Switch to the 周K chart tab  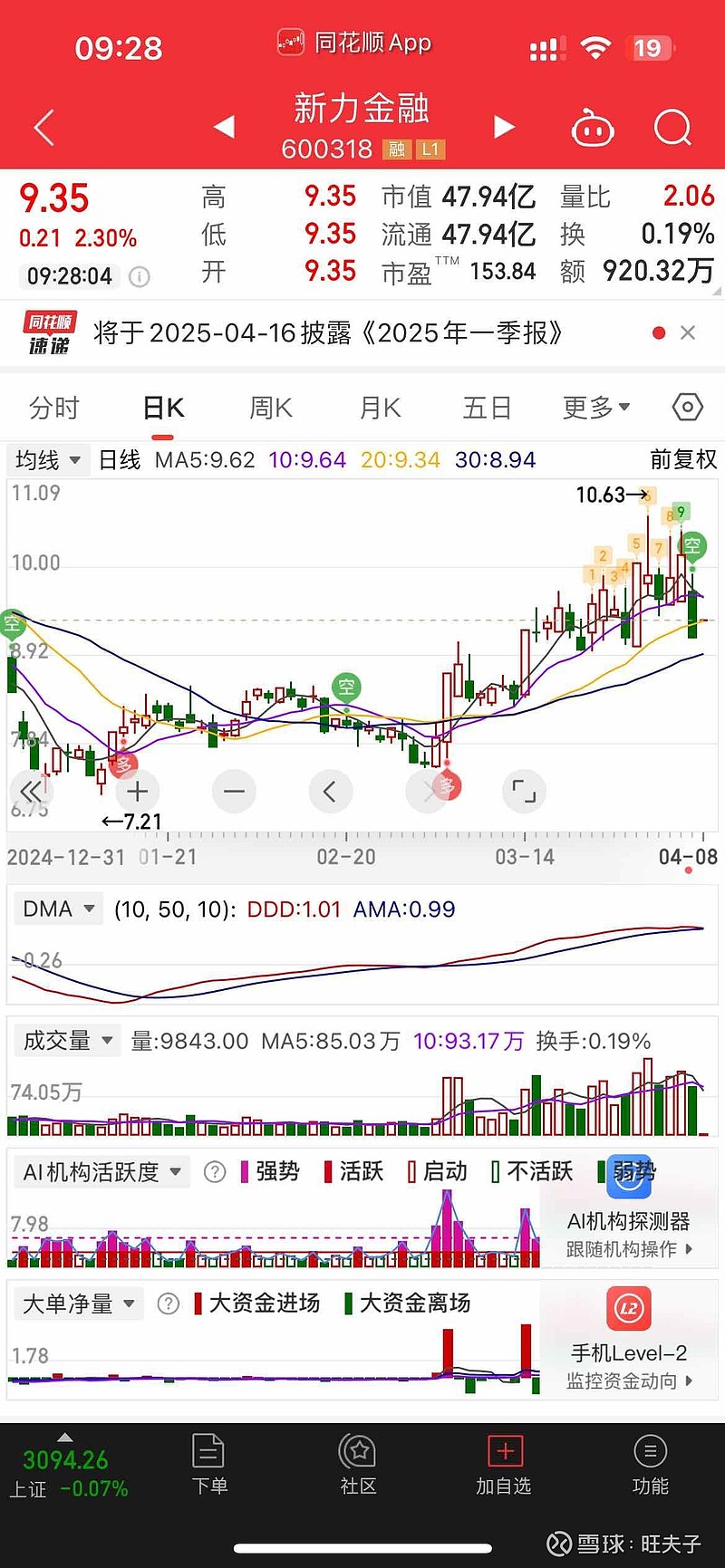(x=271, y=409)
